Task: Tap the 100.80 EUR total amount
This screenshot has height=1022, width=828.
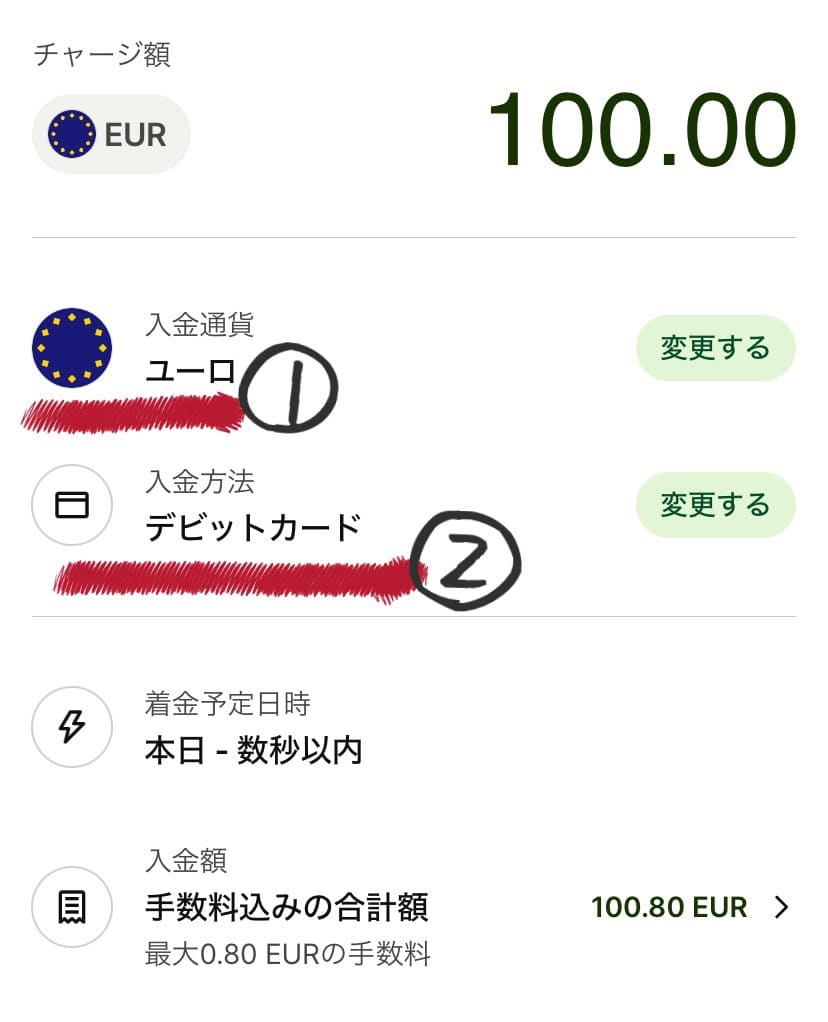Action: [669, 907]
